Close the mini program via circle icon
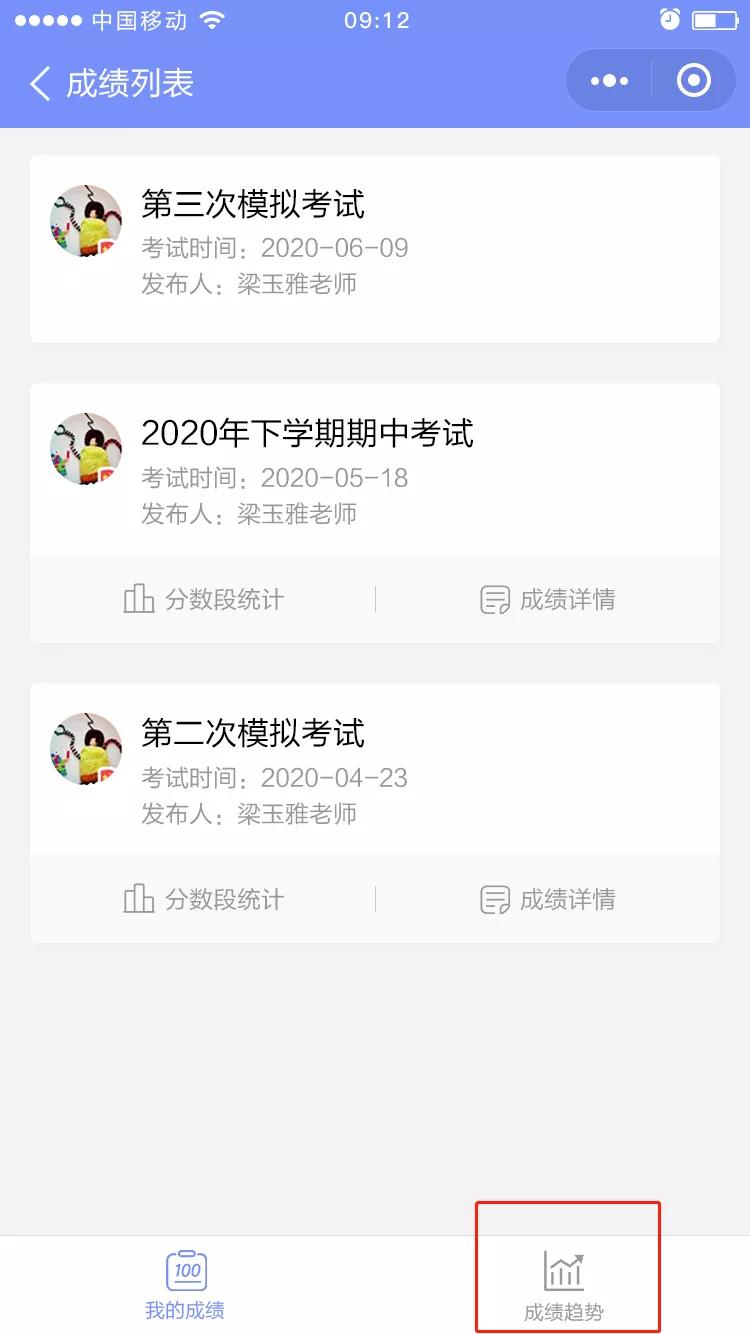This screenshot has height=1334, width=750. [694, 81]
